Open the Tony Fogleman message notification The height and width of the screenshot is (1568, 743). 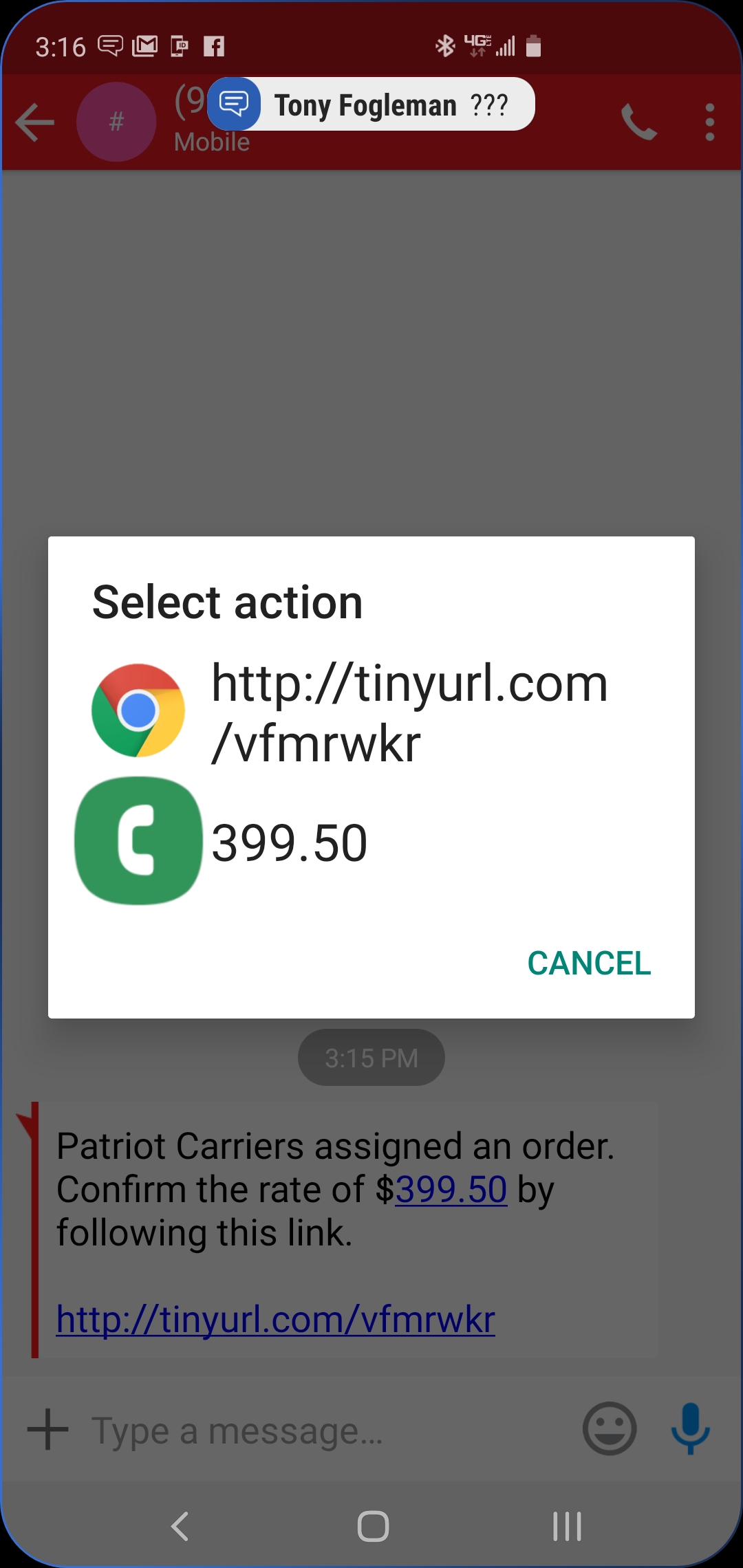(371, 105)
